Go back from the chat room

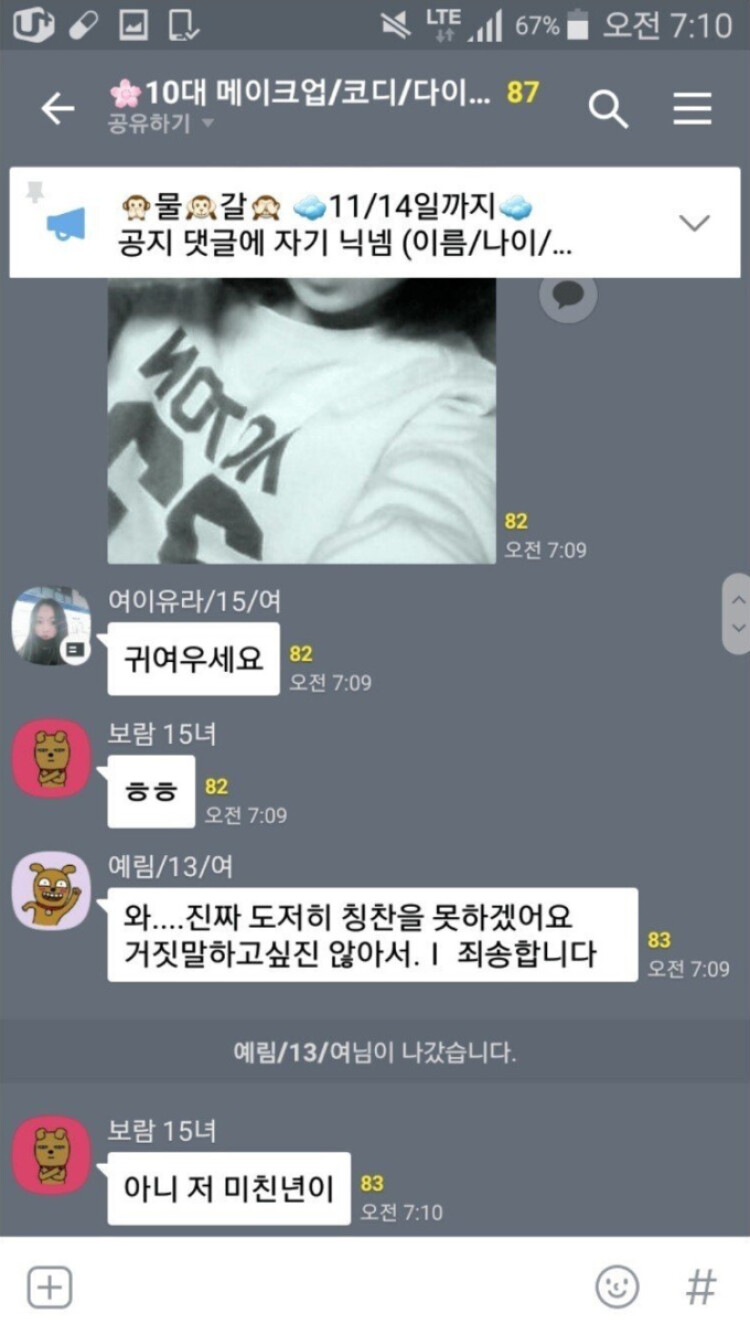[57, 109]
